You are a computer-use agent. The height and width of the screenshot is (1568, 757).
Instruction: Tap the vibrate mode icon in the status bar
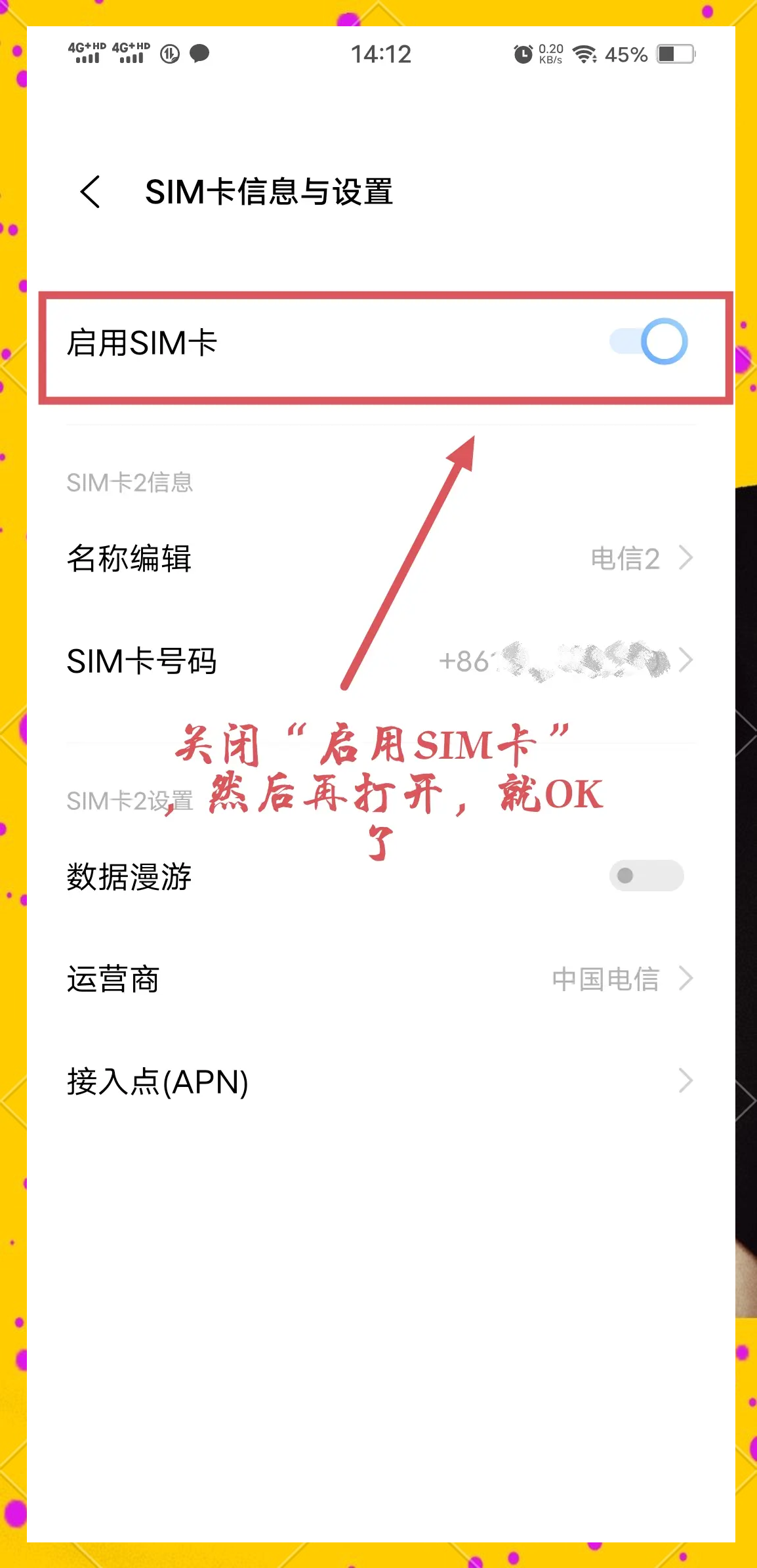pyautogui.click(x=169, y=54)
